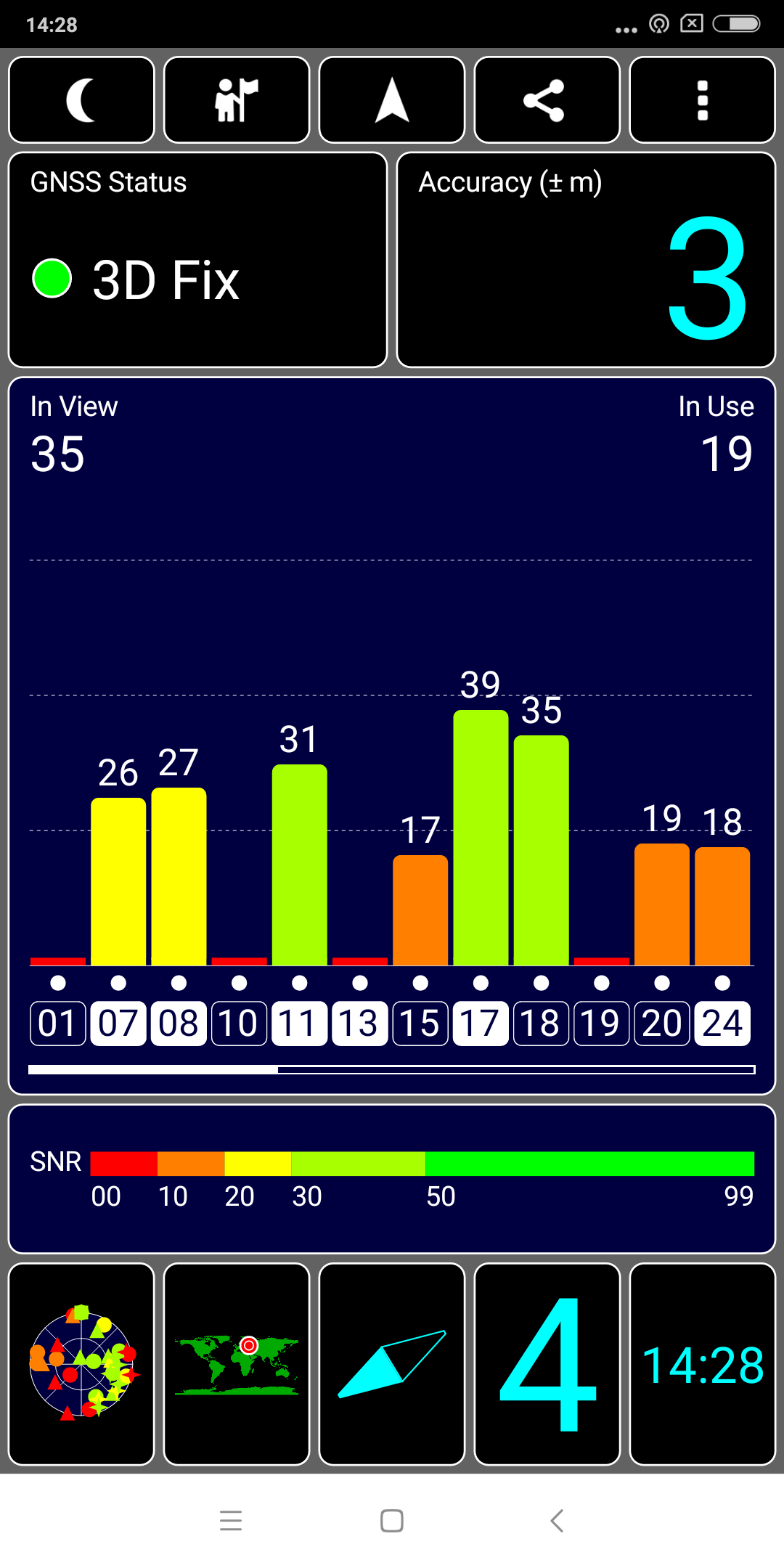The height and width of the screenshot is (1568, 784).
Task: Open the time tile showing 14:28
Action: pos(703,1364)
